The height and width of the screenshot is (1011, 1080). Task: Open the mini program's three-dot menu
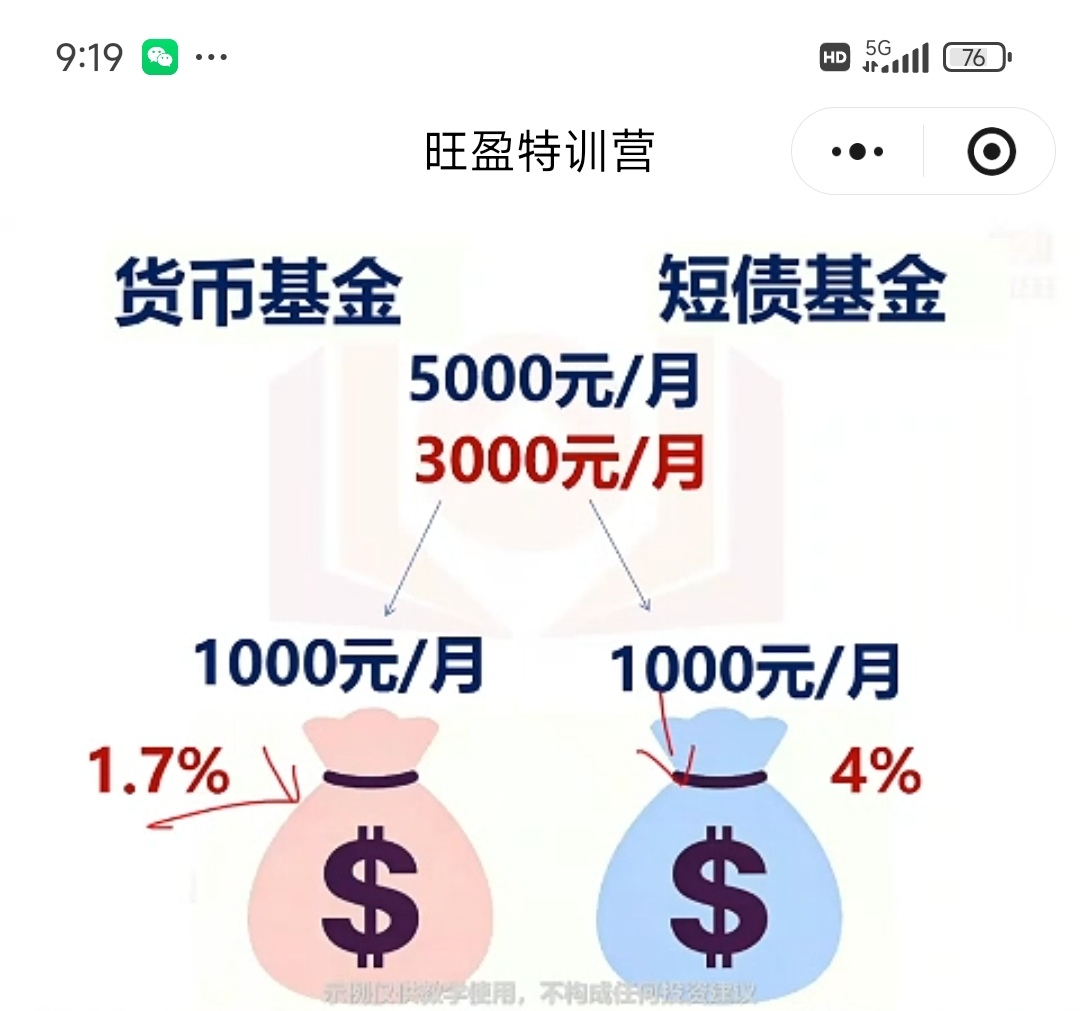857,152
